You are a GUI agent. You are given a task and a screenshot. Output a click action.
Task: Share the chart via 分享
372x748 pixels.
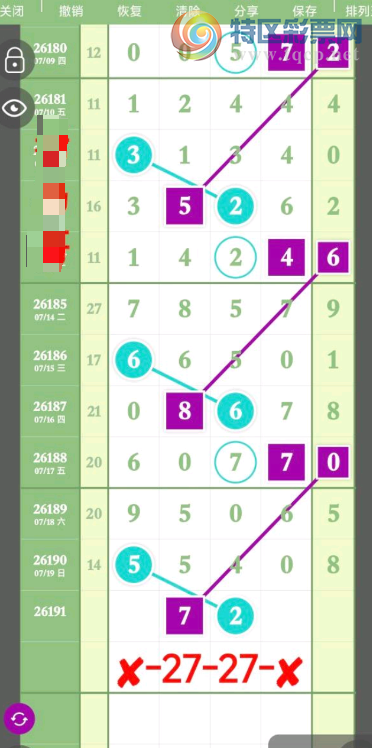tap(246, 10)
